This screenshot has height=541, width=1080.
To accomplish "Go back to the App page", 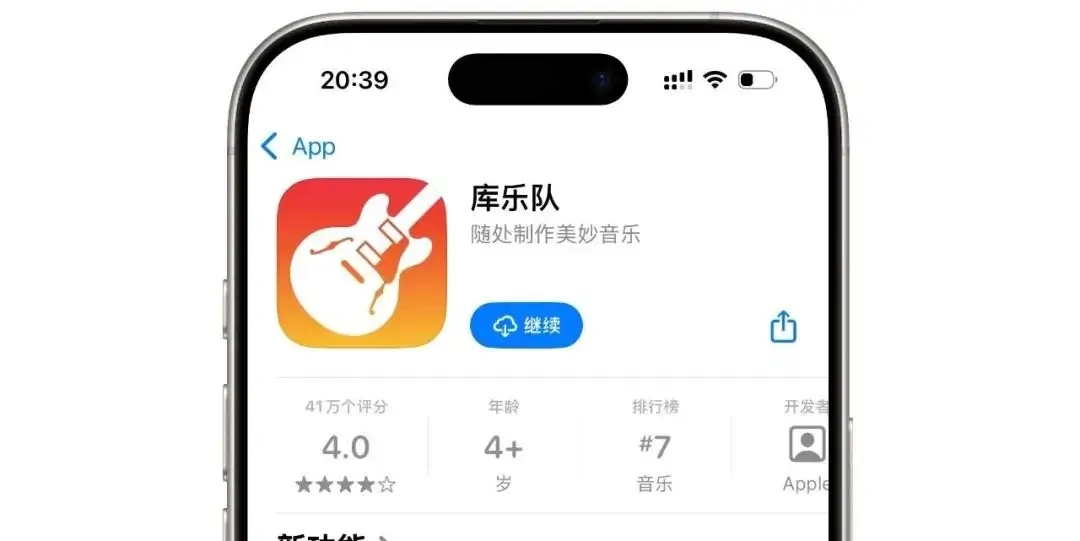I will pyautogui.click(x=297, y=147).
